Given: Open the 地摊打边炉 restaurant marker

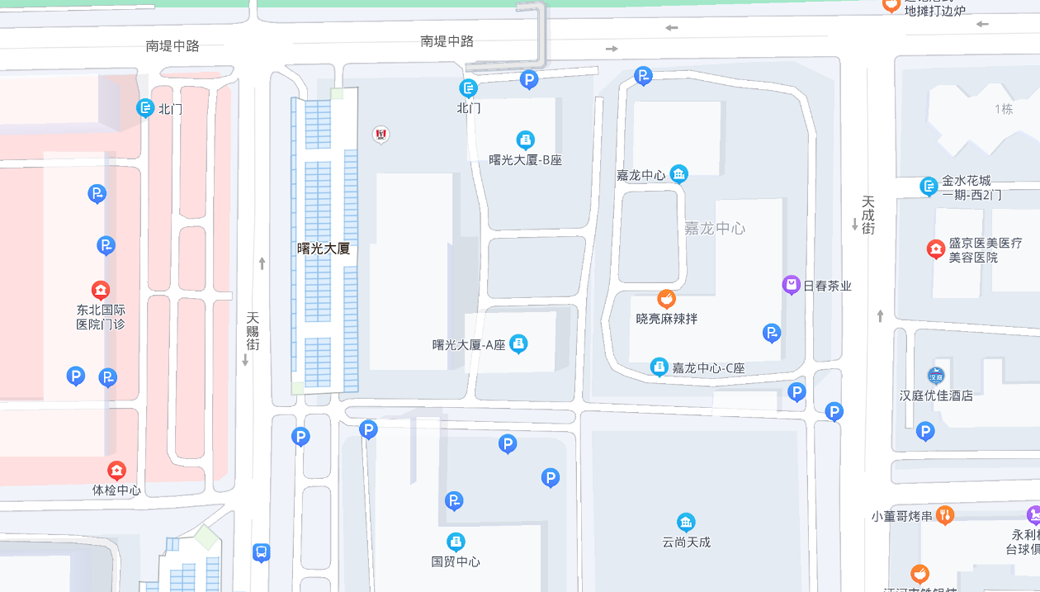Looking at the screenshot, I should 891,5.
